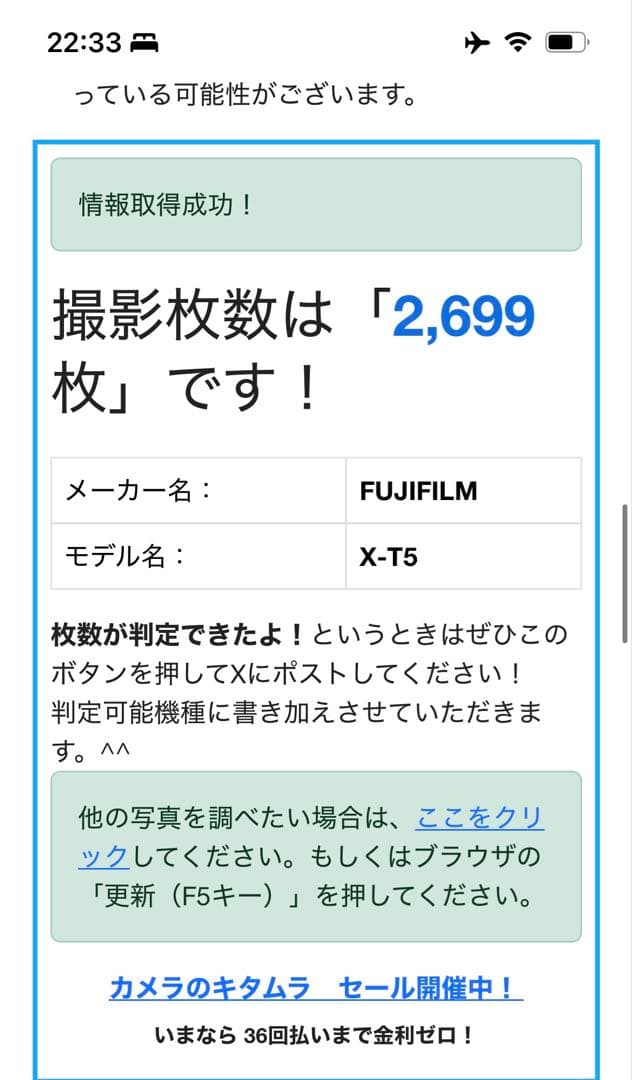
Task: Open the カメラのキタムラ セール開催中 link
Action: click(x=316, y=988)
